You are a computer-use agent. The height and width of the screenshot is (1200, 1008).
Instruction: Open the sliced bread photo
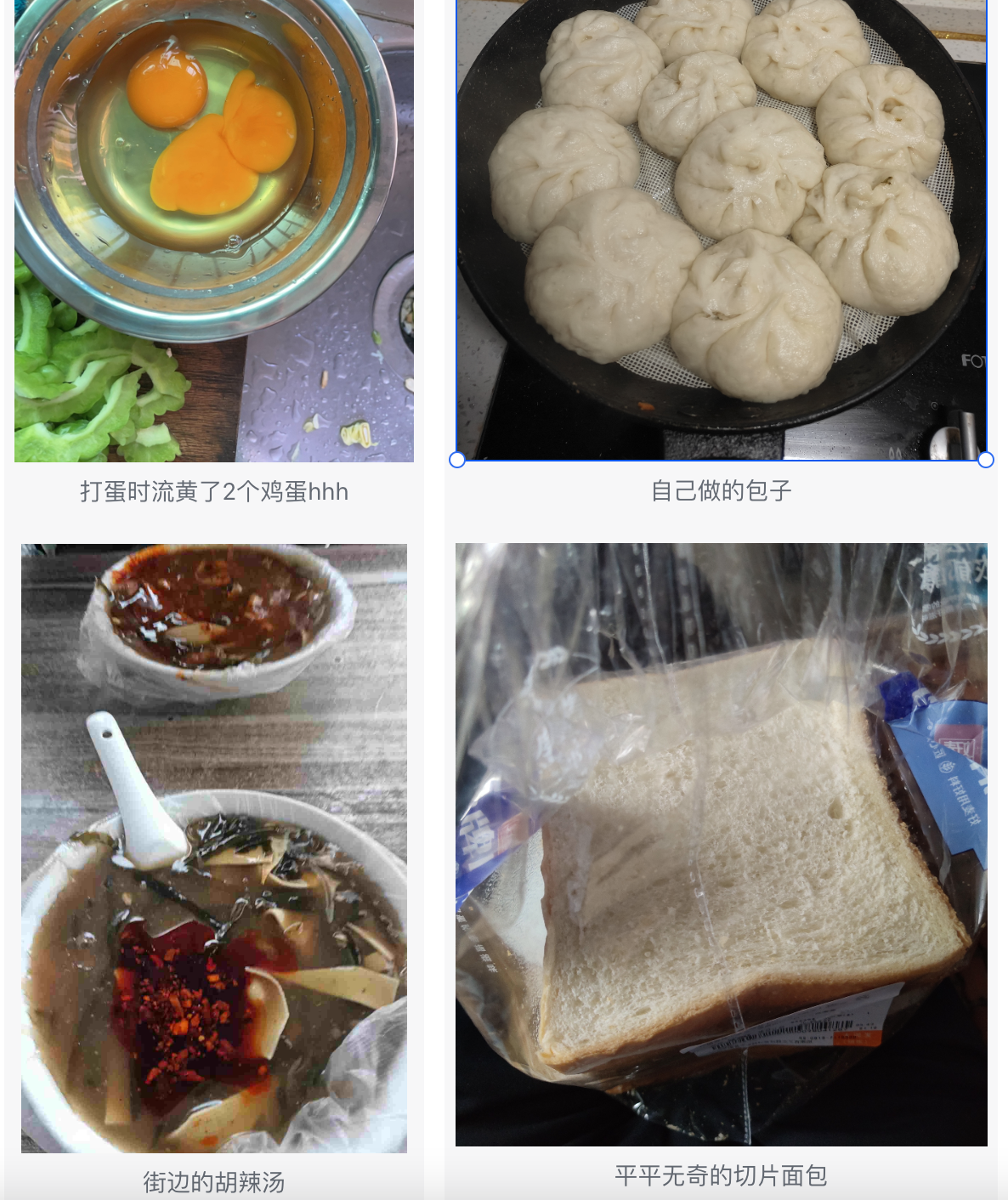pyautogui.click(x=721, y=844)
